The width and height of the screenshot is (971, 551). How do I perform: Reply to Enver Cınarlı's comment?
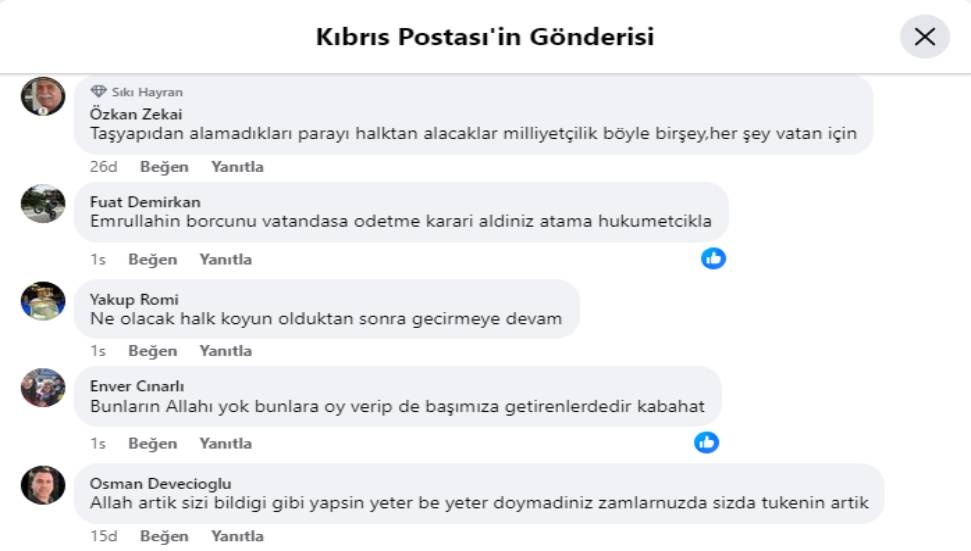click(225, 443)
